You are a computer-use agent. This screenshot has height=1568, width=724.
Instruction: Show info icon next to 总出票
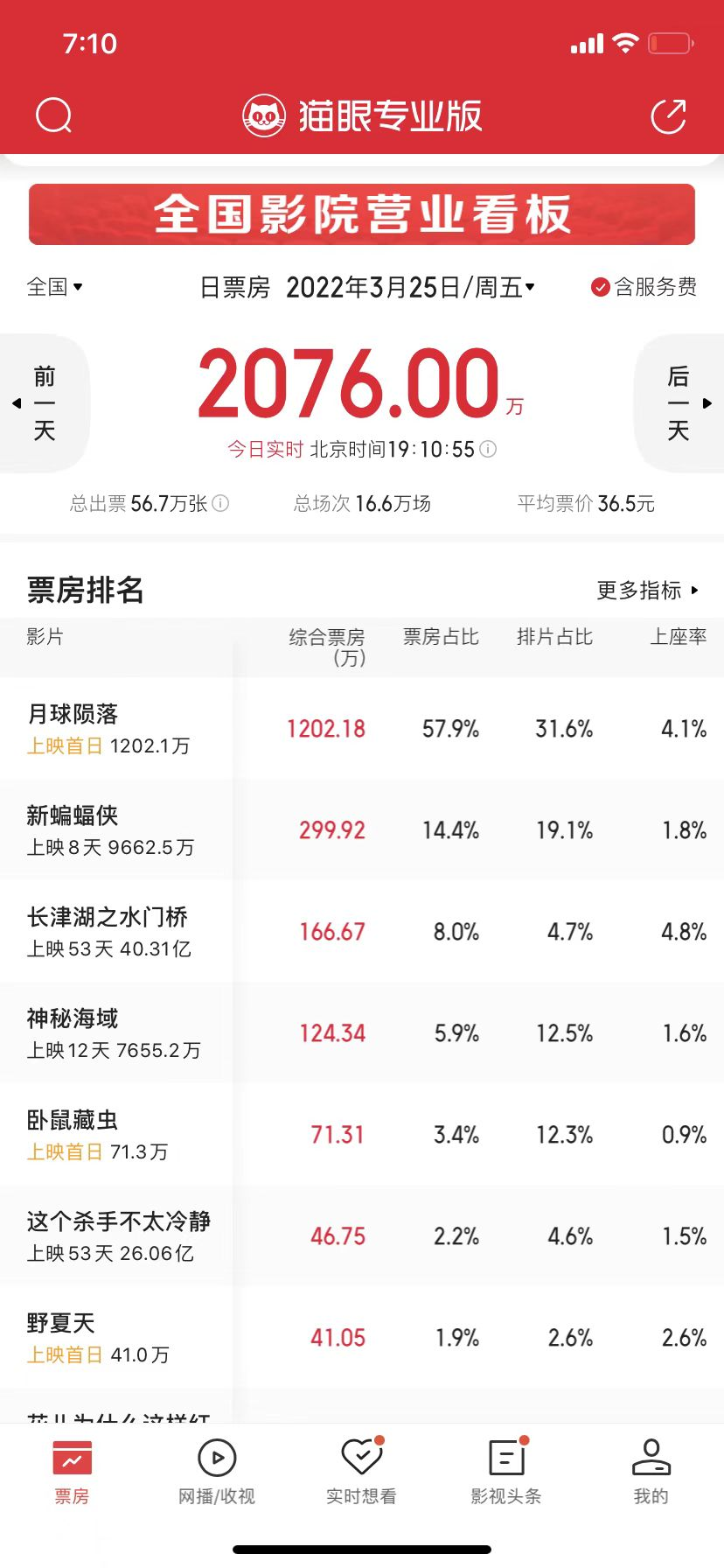tap(221, 503)
